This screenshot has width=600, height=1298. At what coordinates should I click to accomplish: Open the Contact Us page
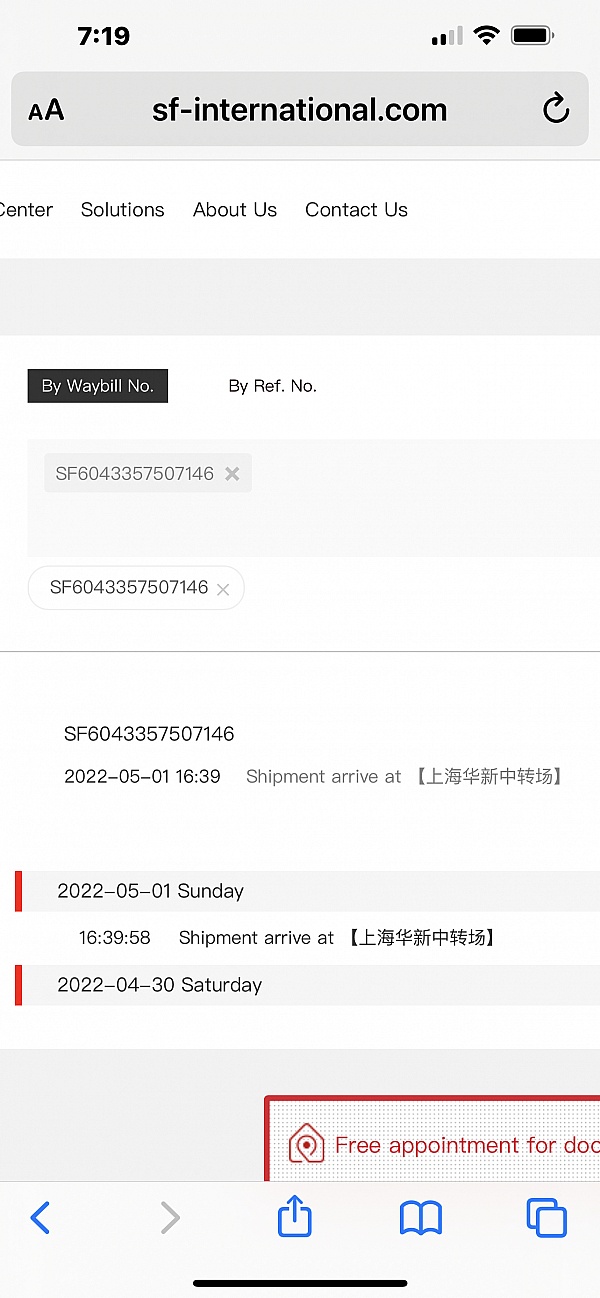coord(356,210)
